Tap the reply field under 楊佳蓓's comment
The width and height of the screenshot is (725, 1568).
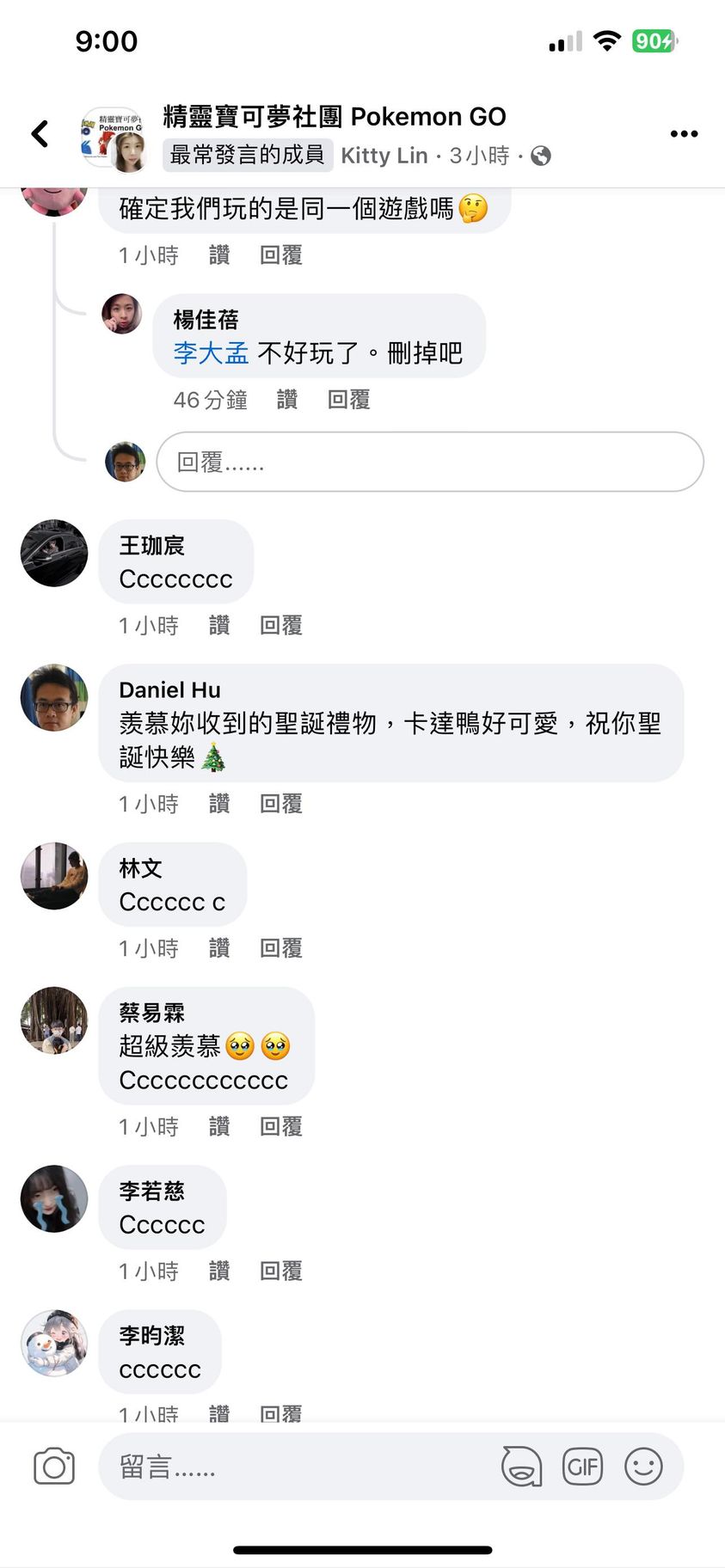coord(429,462)
